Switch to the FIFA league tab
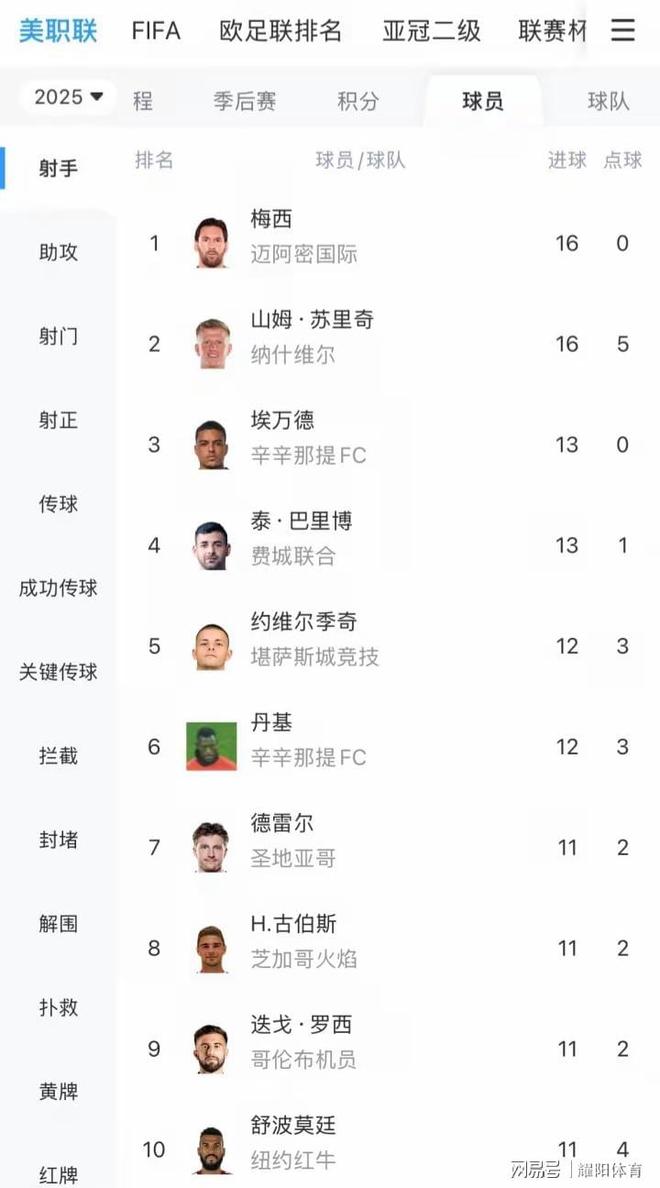This screenshot has width=660, height=1188. pos(156,31)
